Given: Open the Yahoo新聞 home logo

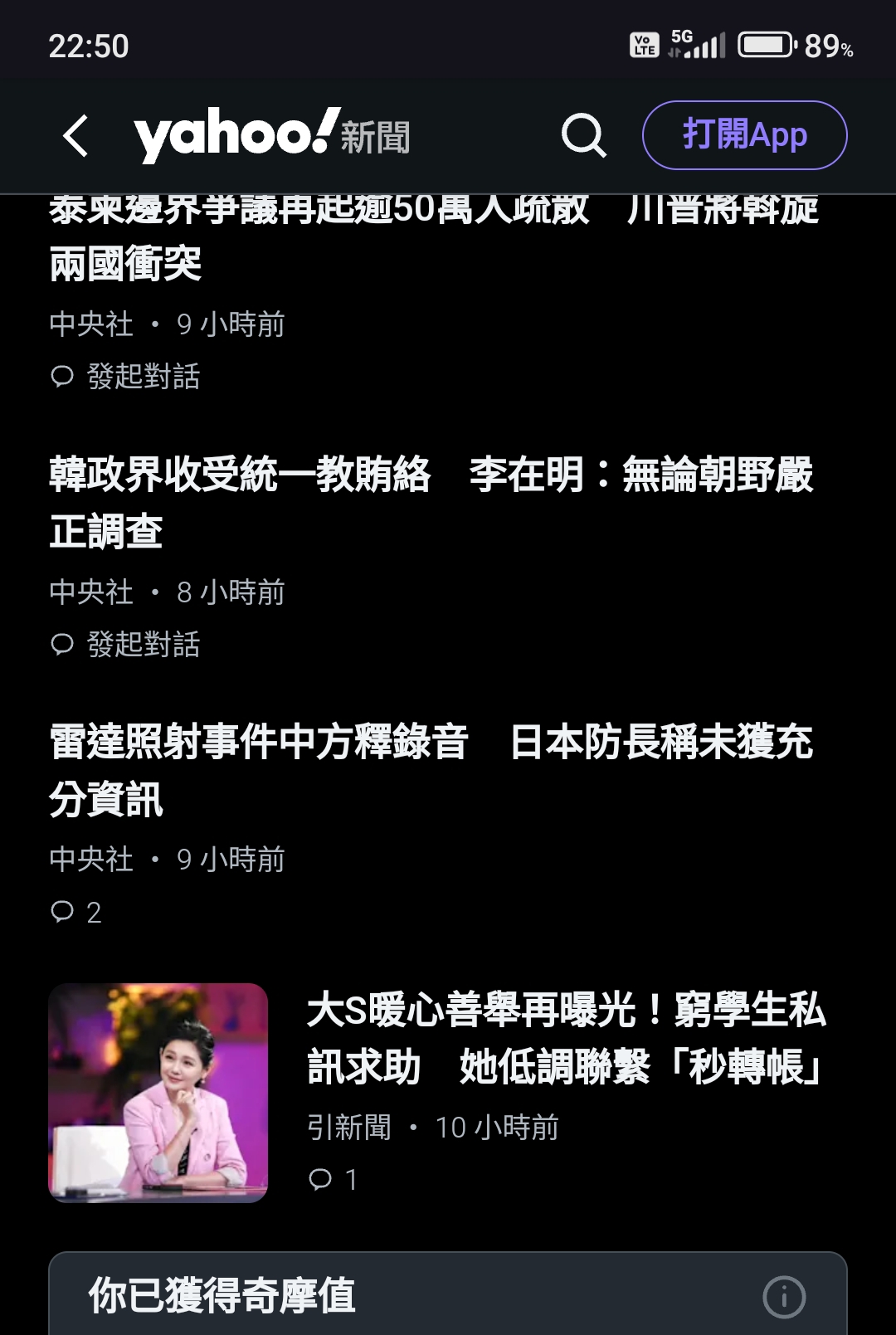Looking at the screenshot, I should tap(272, 135).
